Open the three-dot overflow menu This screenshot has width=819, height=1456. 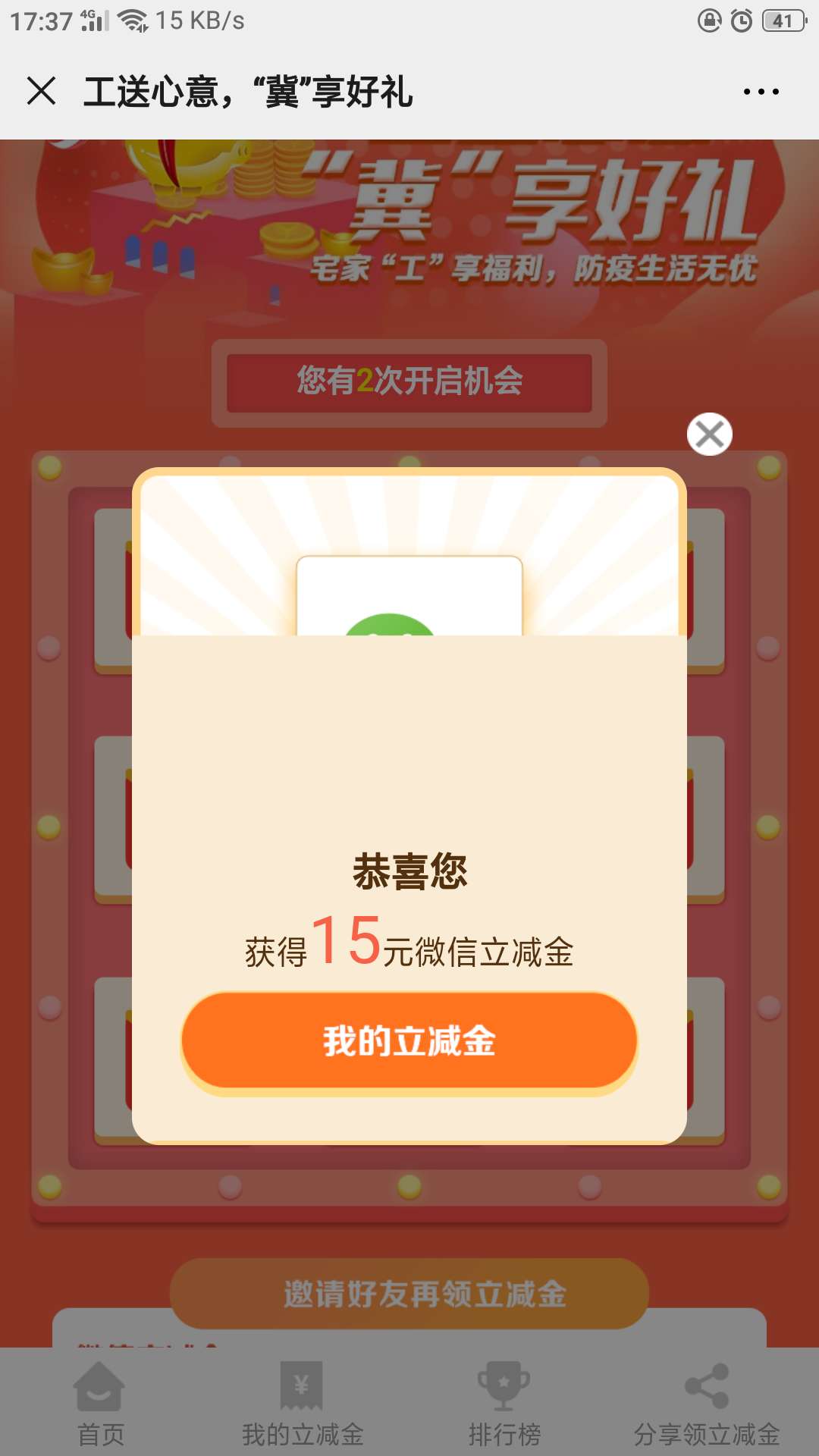[761, 92]
